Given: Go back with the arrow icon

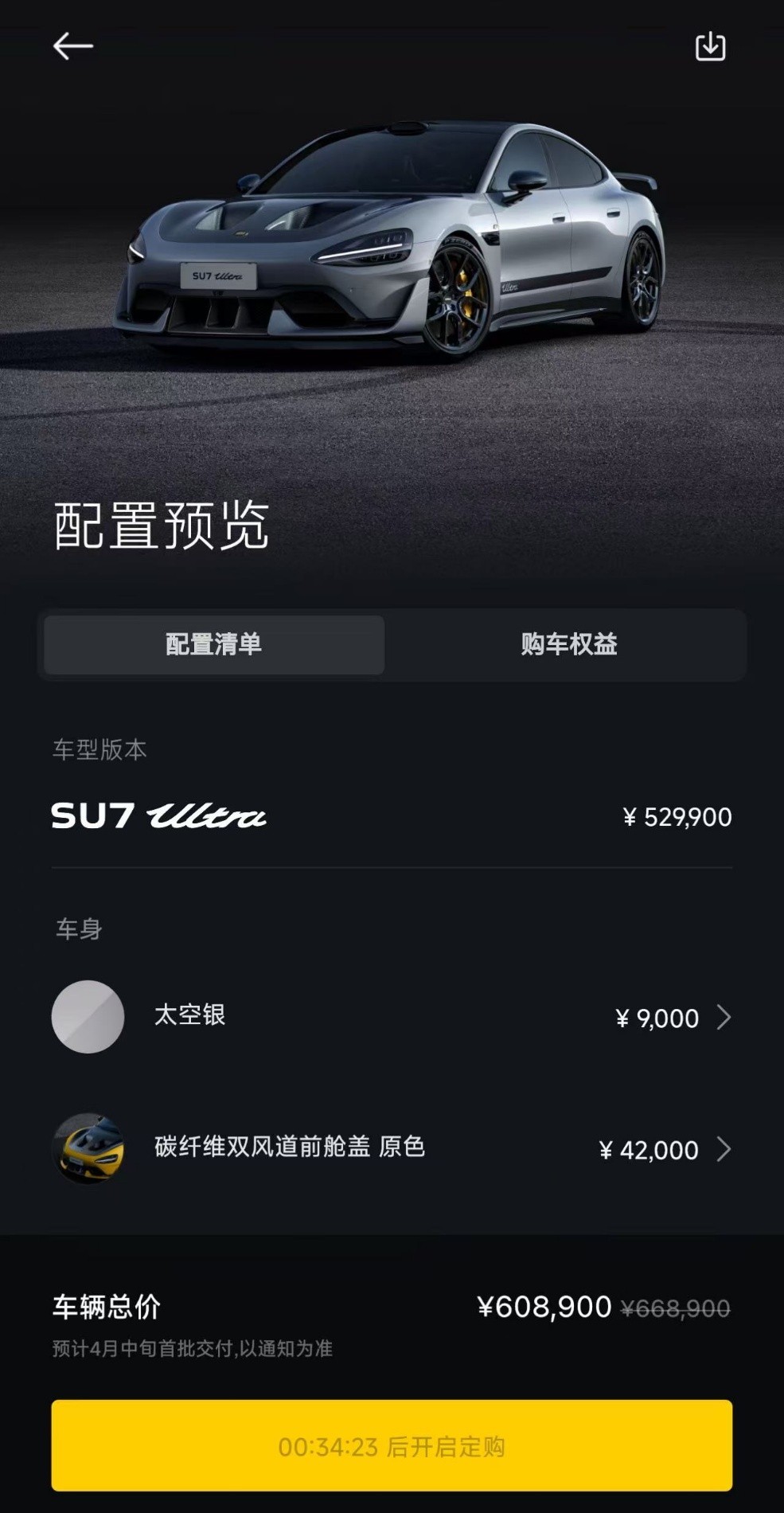Looking at the screenshot, I should (72, 46).
